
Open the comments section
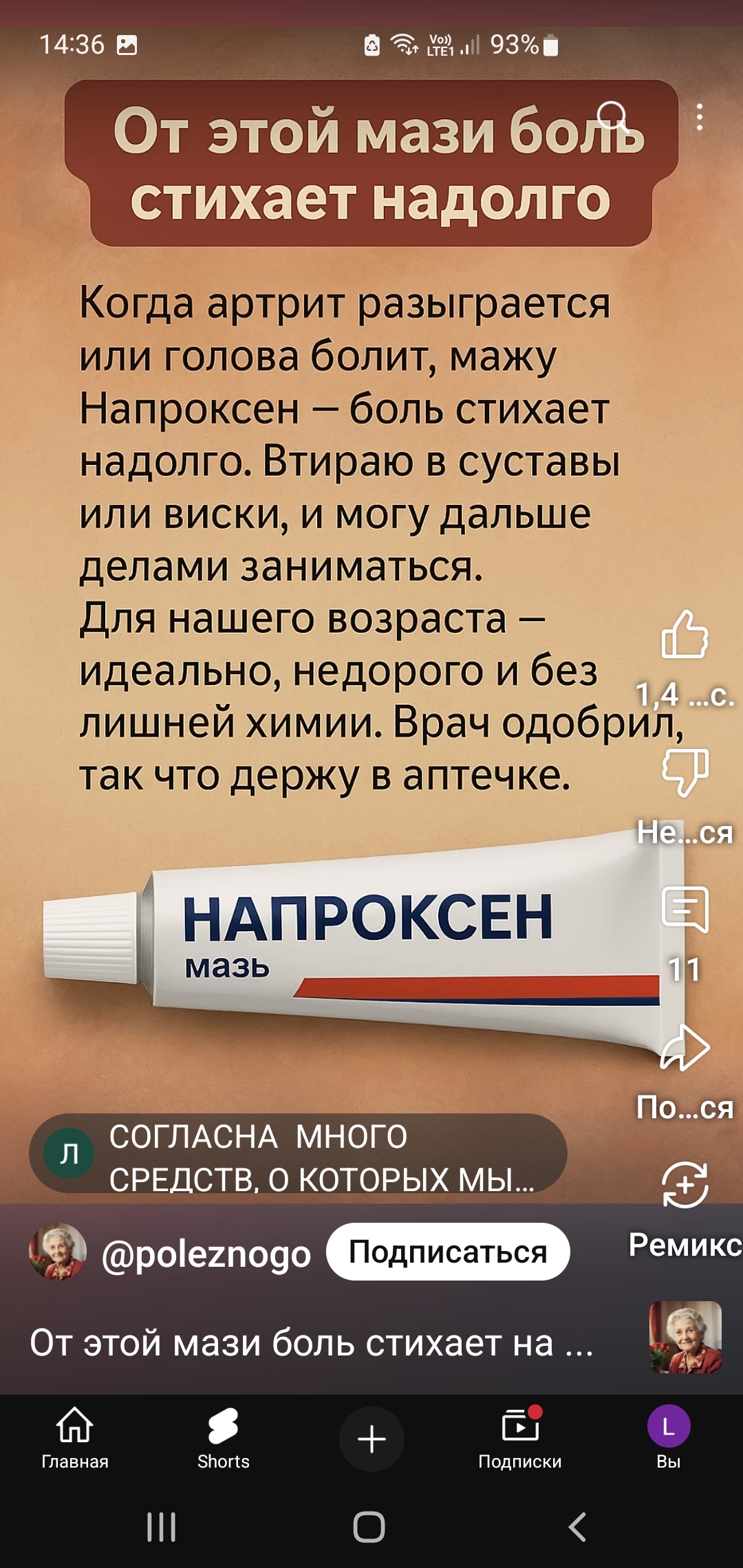pos(685,909)
